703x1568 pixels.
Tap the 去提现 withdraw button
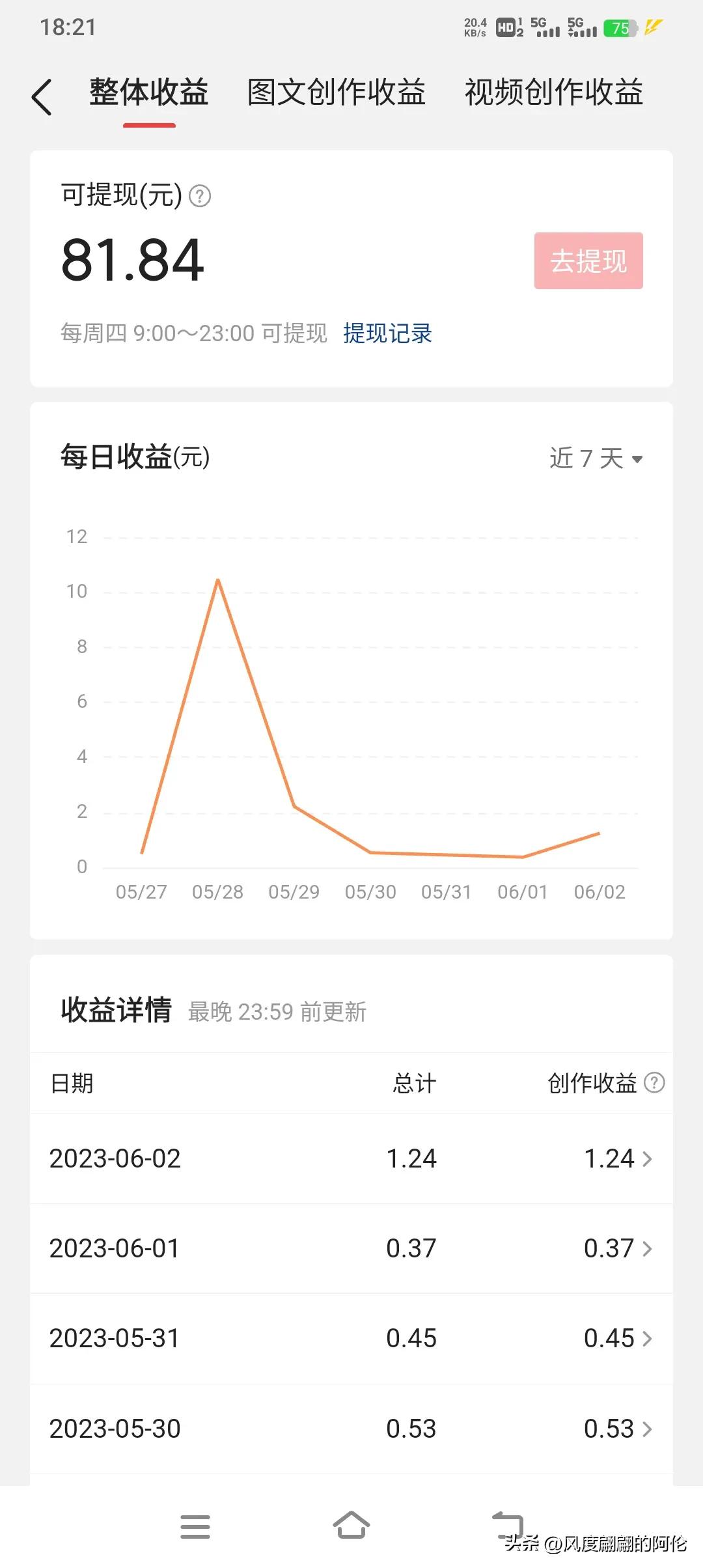(x=588, y=260)
